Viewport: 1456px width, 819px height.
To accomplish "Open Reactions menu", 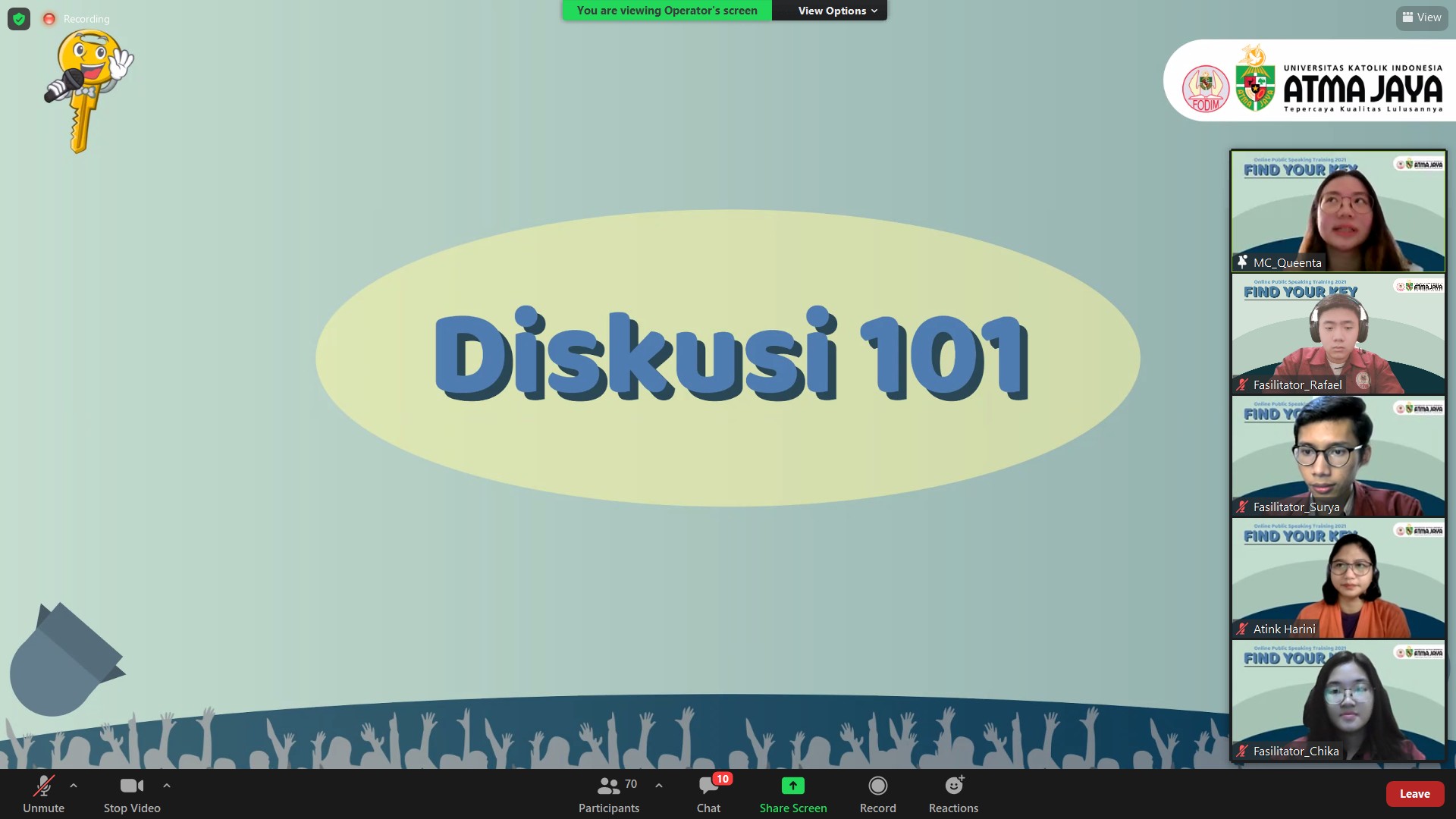I will click(x=953, y=793).
